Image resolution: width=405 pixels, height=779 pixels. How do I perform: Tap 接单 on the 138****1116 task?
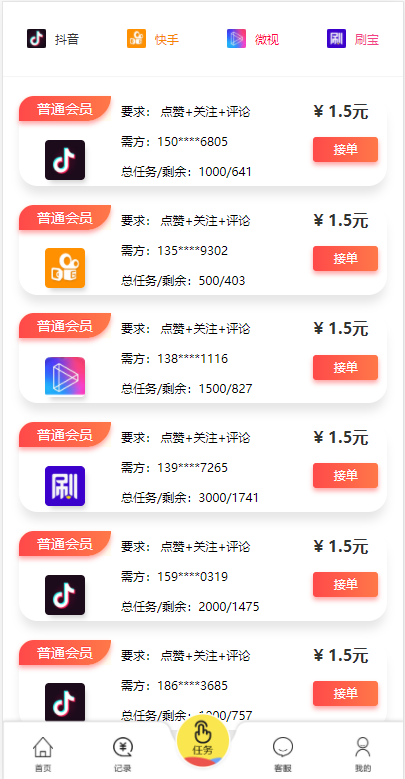coord(345,368)
